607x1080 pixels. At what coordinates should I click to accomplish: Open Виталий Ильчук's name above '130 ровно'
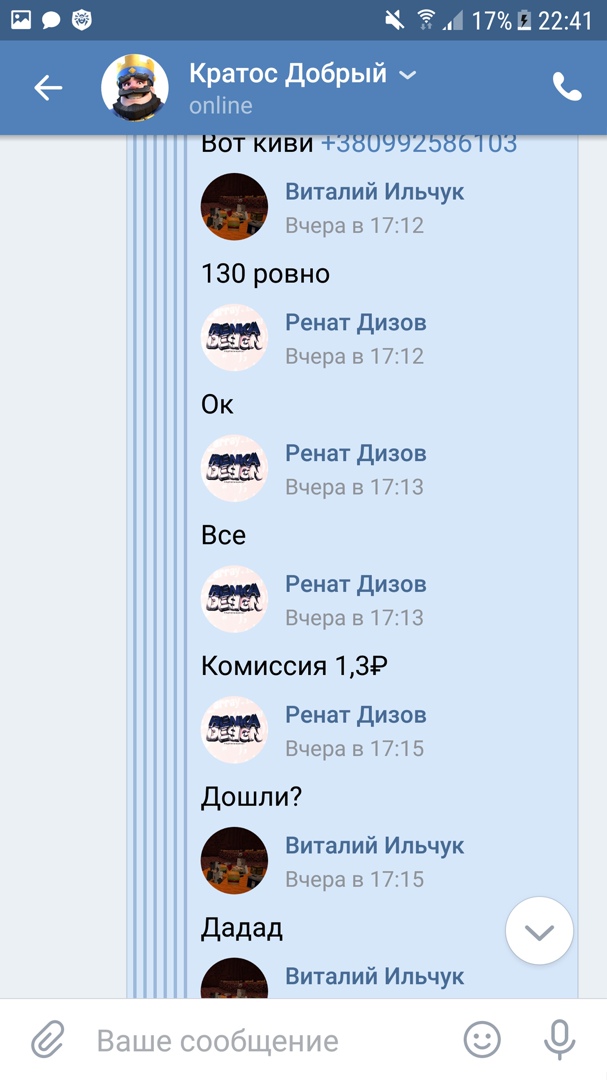click(x=374, y=192)
